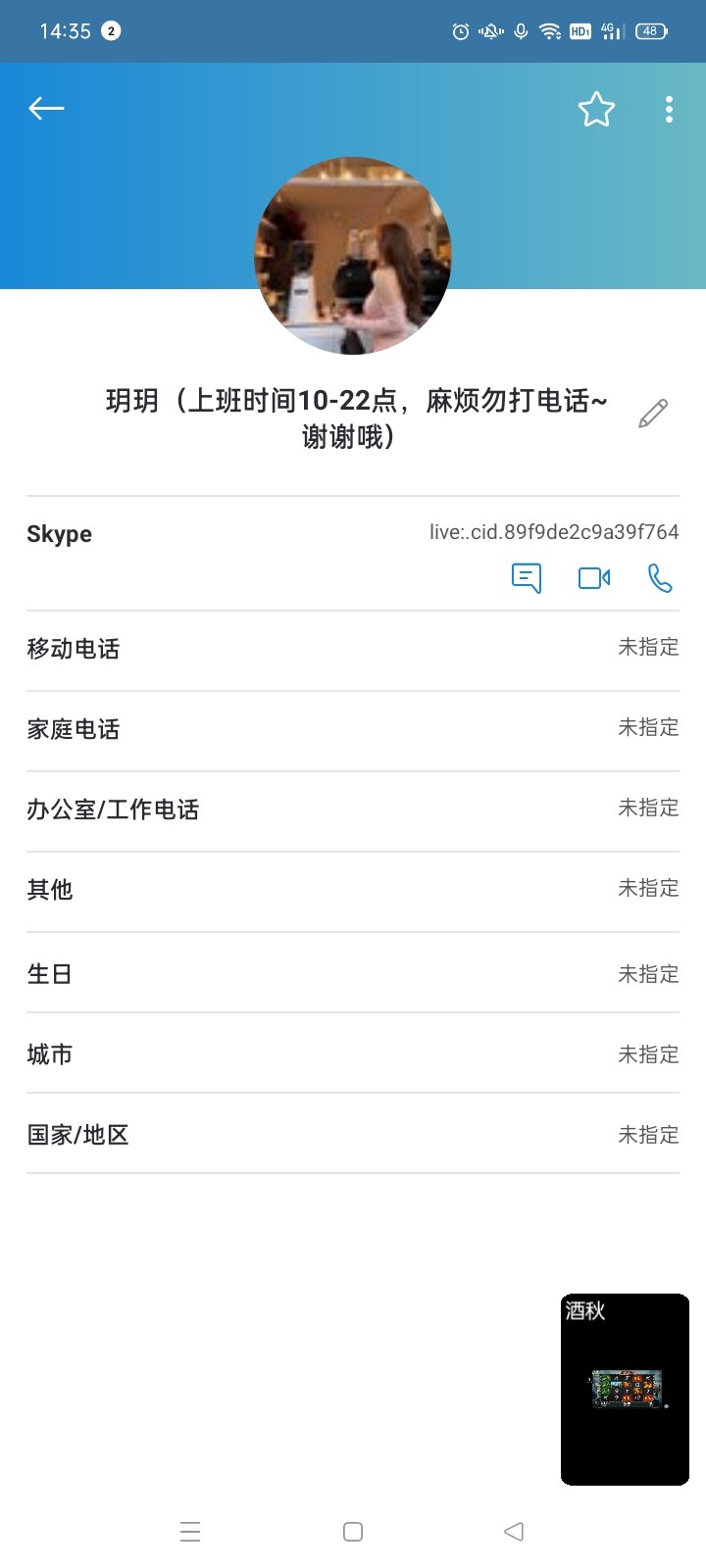Screen dimensions: 706x1568
Task: Tap the Skype ID live:.cid.89f9de2c9a39f764
Action: pyautogui.click(x=553, y=532)
